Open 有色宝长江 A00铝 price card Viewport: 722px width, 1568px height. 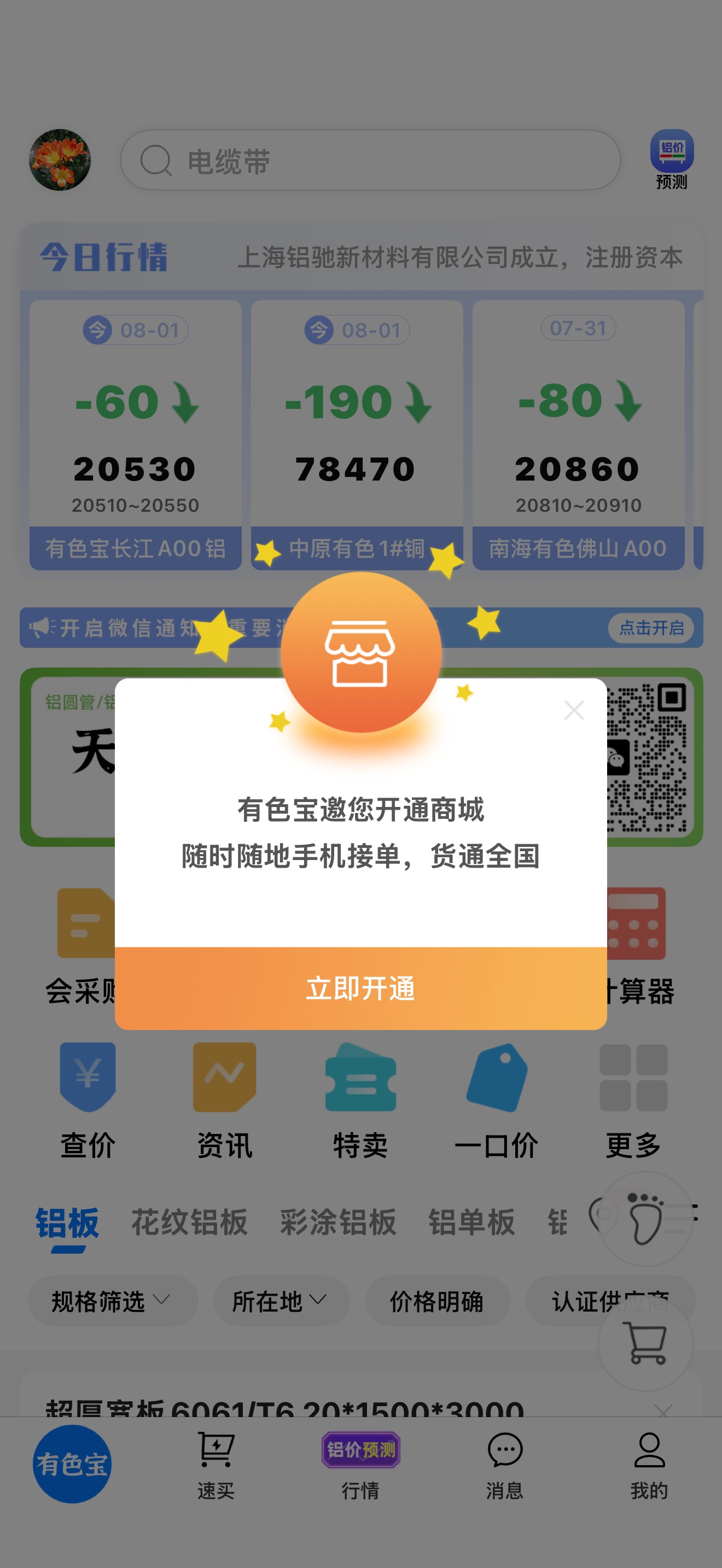[x=135, y=435]
